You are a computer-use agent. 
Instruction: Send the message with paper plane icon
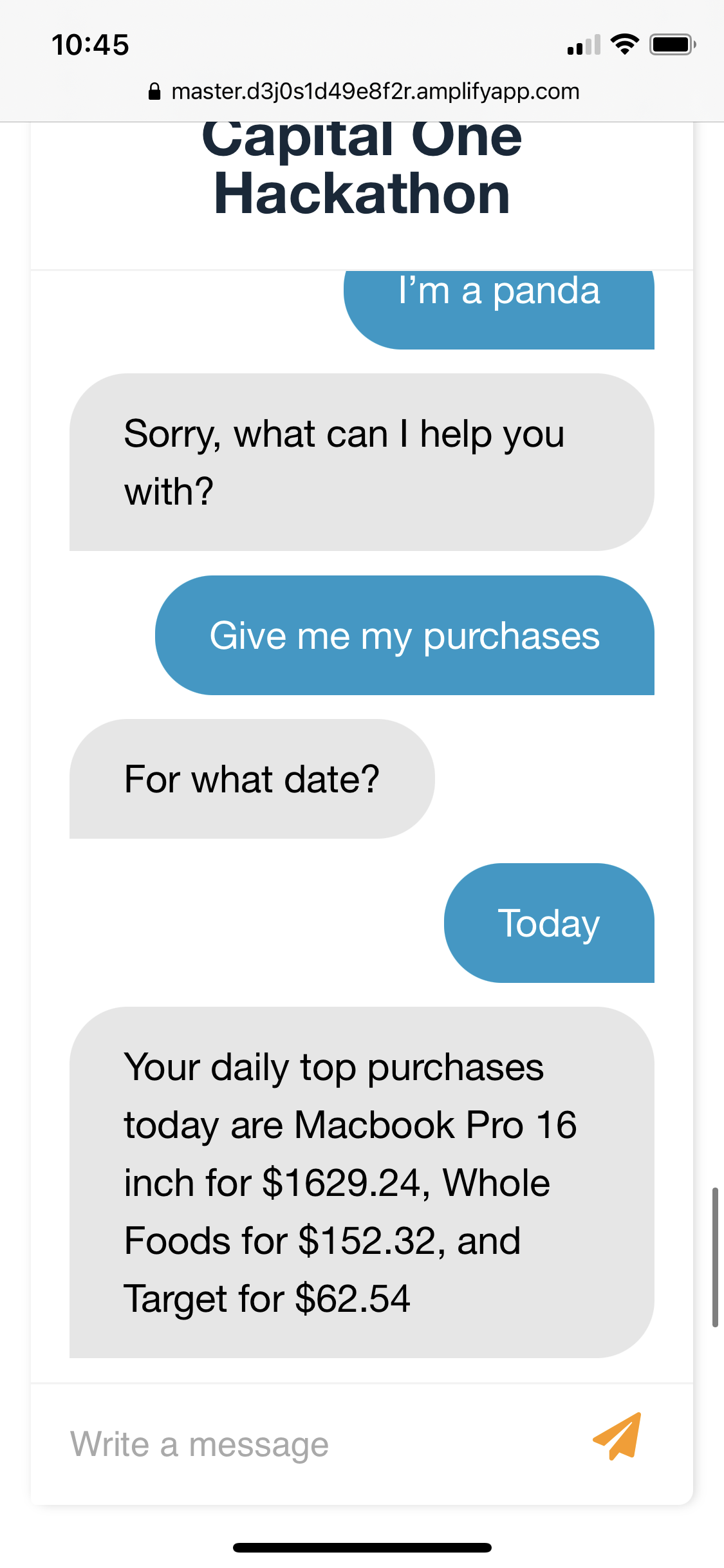coord(618,1436)
